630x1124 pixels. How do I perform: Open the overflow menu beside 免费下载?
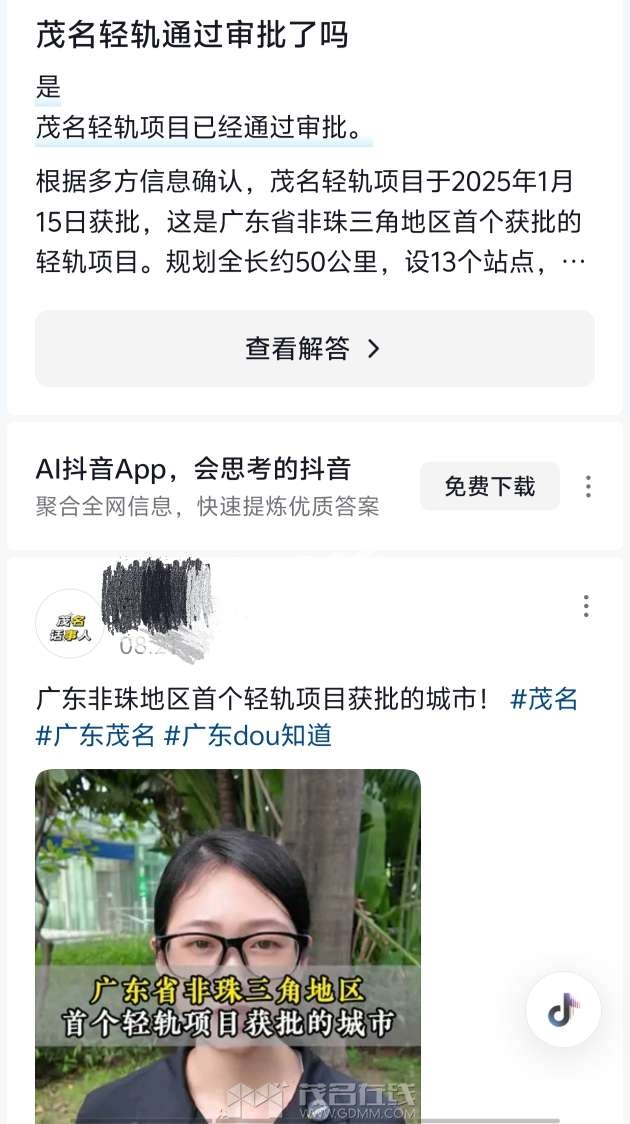point(588,487)
